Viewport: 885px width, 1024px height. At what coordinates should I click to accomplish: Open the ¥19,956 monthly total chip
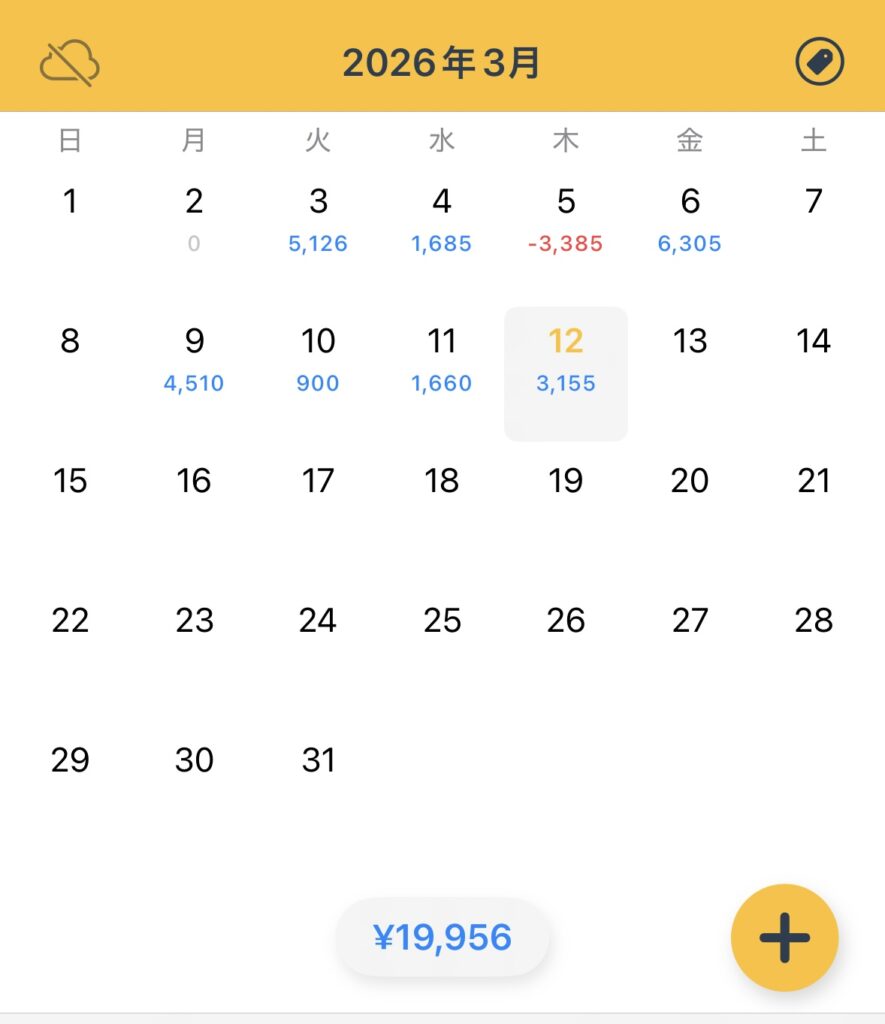(442, 937)
